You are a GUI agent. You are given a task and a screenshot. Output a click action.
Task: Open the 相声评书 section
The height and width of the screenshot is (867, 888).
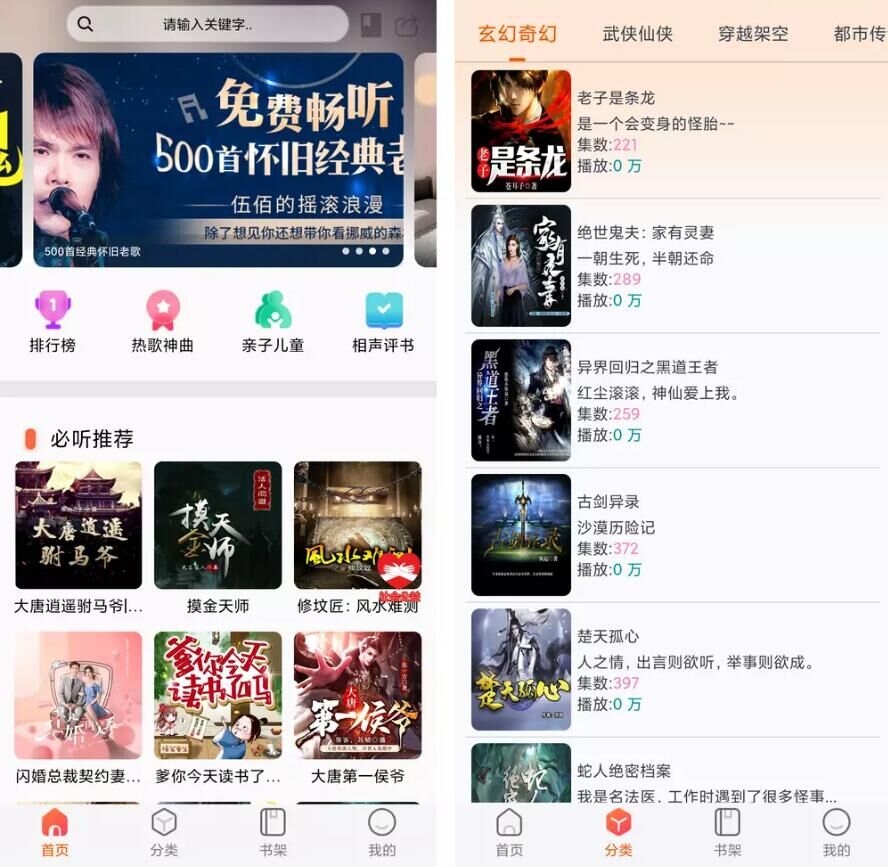(383, 322)
